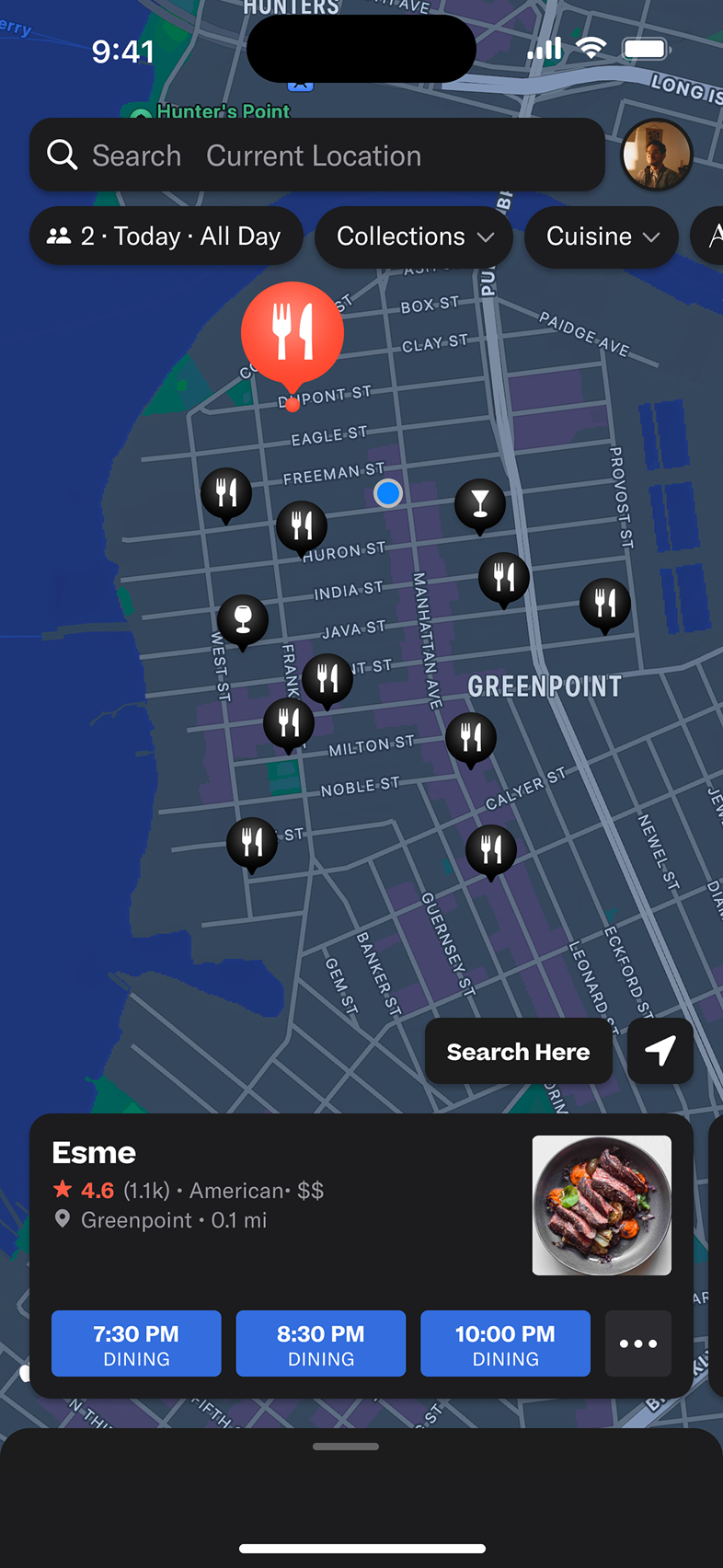The height and width of the screenshot is (1568, 723).
Task: Tap Search Here to refresh results
Action: pos(518,1052)
